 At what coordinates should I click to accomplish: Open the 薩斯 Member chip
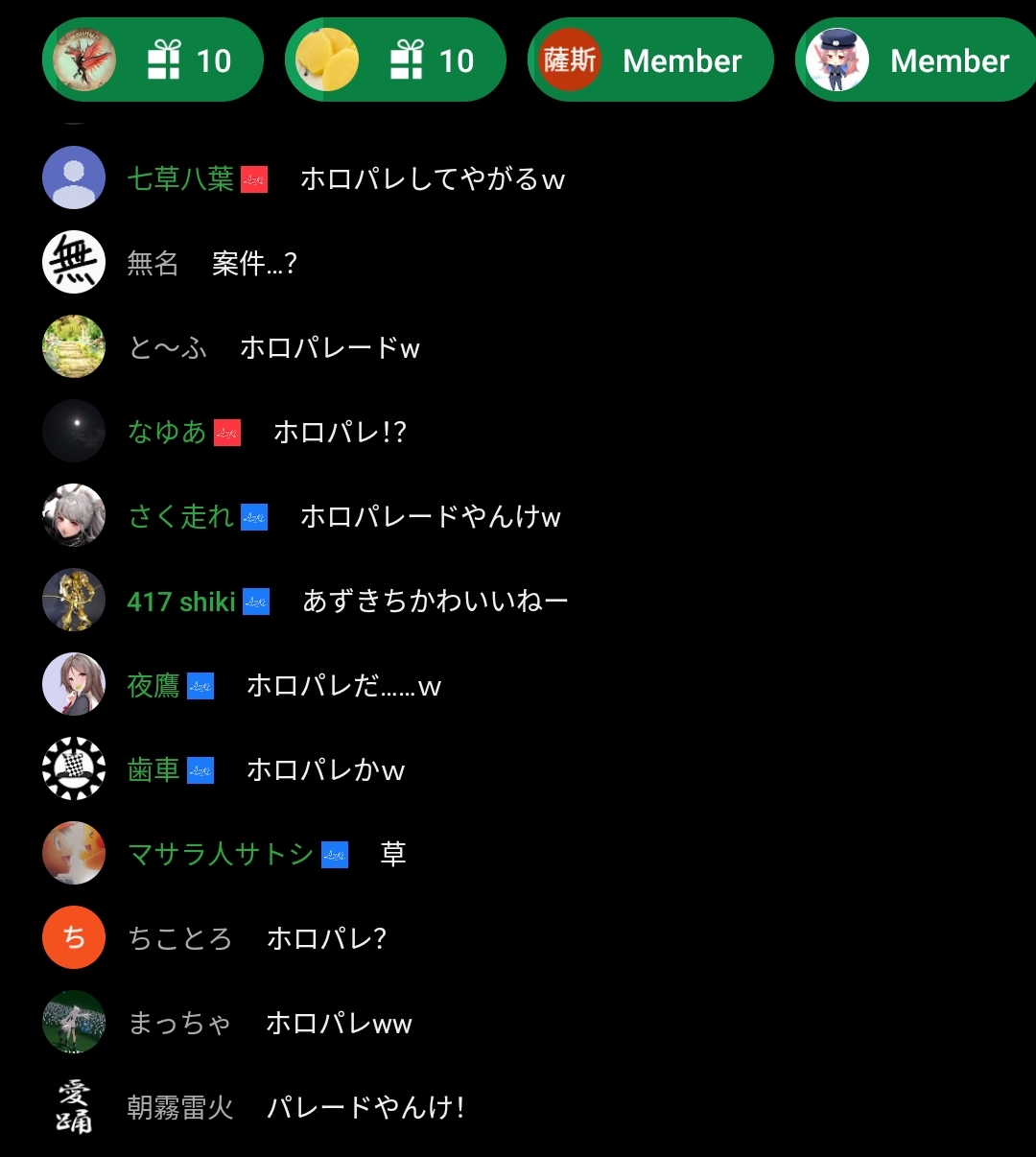pyautogui.click(x=651, y=60)
